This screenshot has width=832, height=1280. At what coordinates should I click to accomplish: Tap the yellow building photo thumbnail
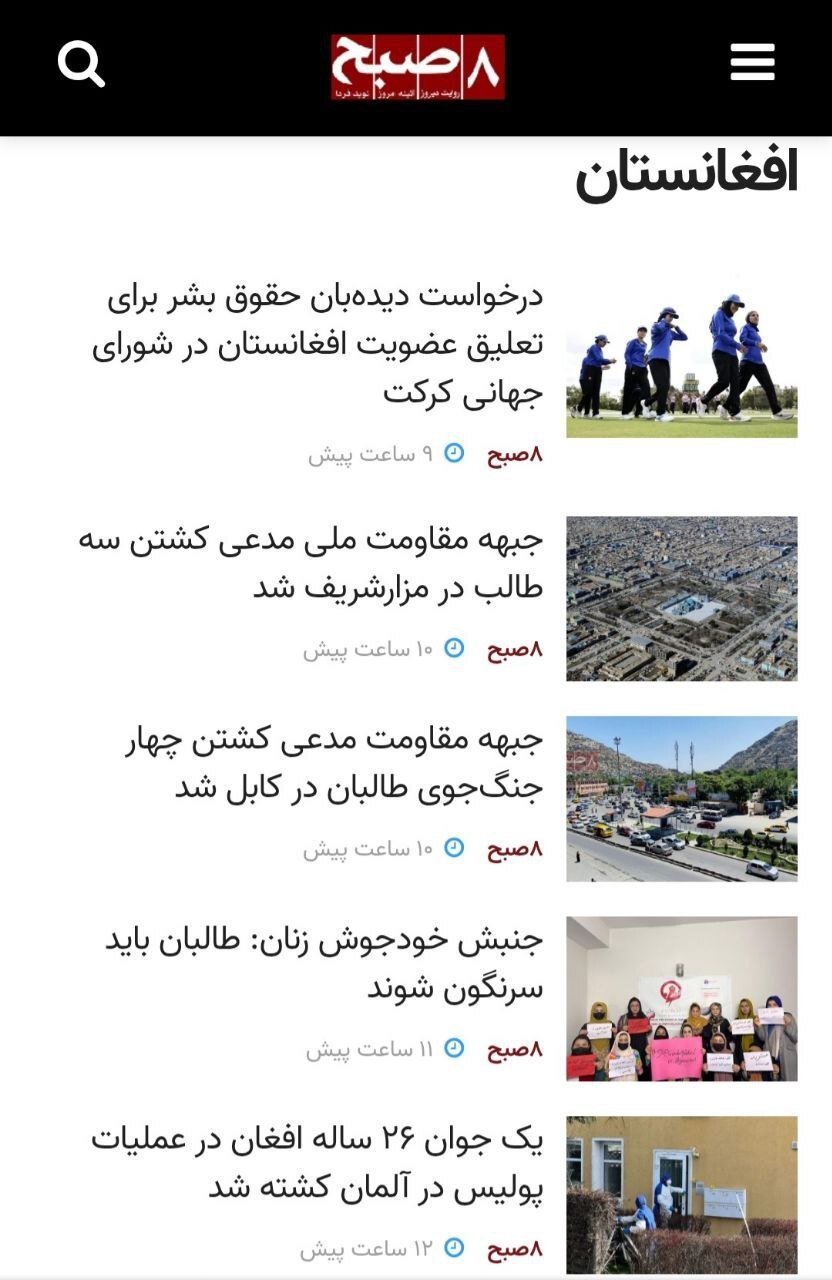coord(681,1195)
